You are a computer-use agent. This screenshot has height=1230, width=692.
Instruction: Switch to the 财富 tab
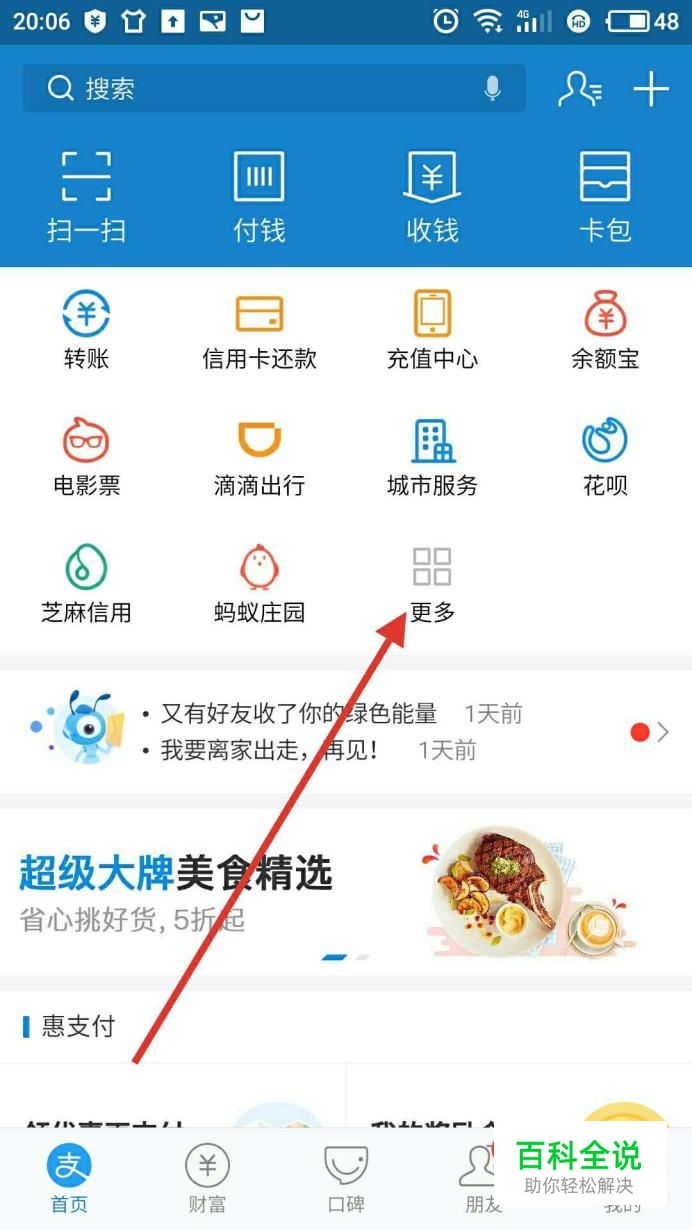(207, 1178)
